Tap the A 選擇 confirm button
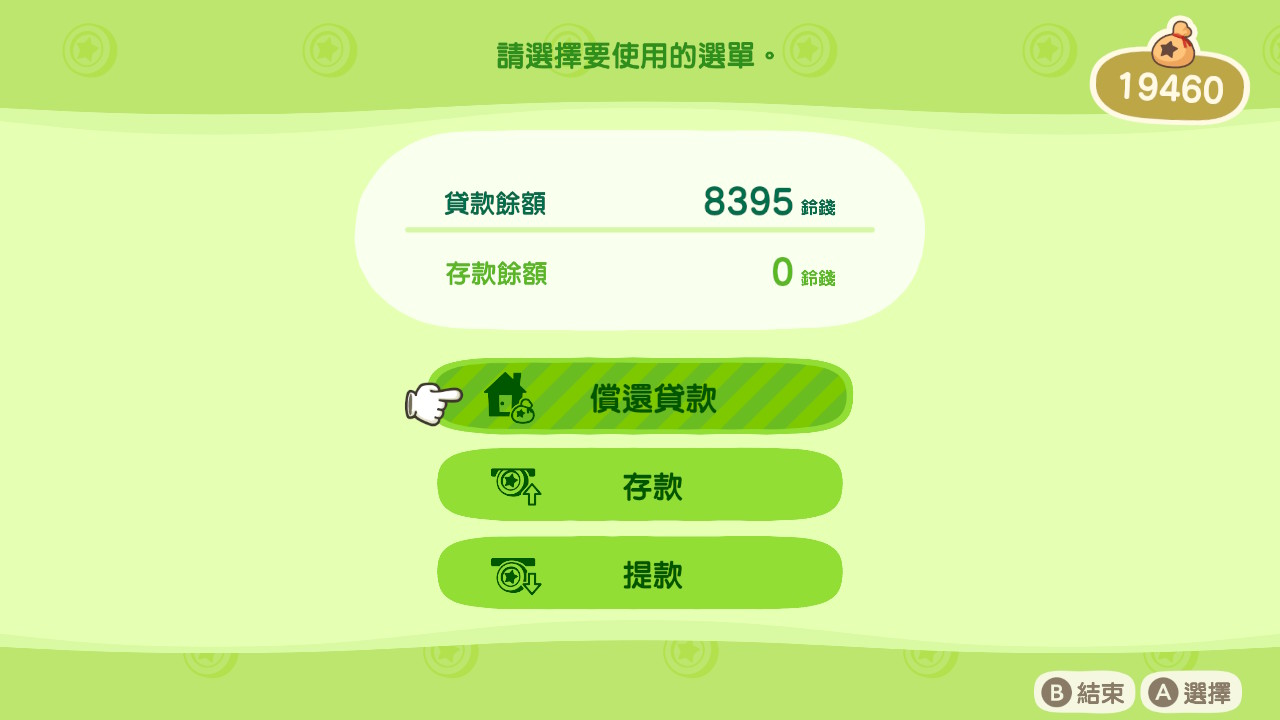The width and height of the screenshot is (1280, 720). [1190, 692]
